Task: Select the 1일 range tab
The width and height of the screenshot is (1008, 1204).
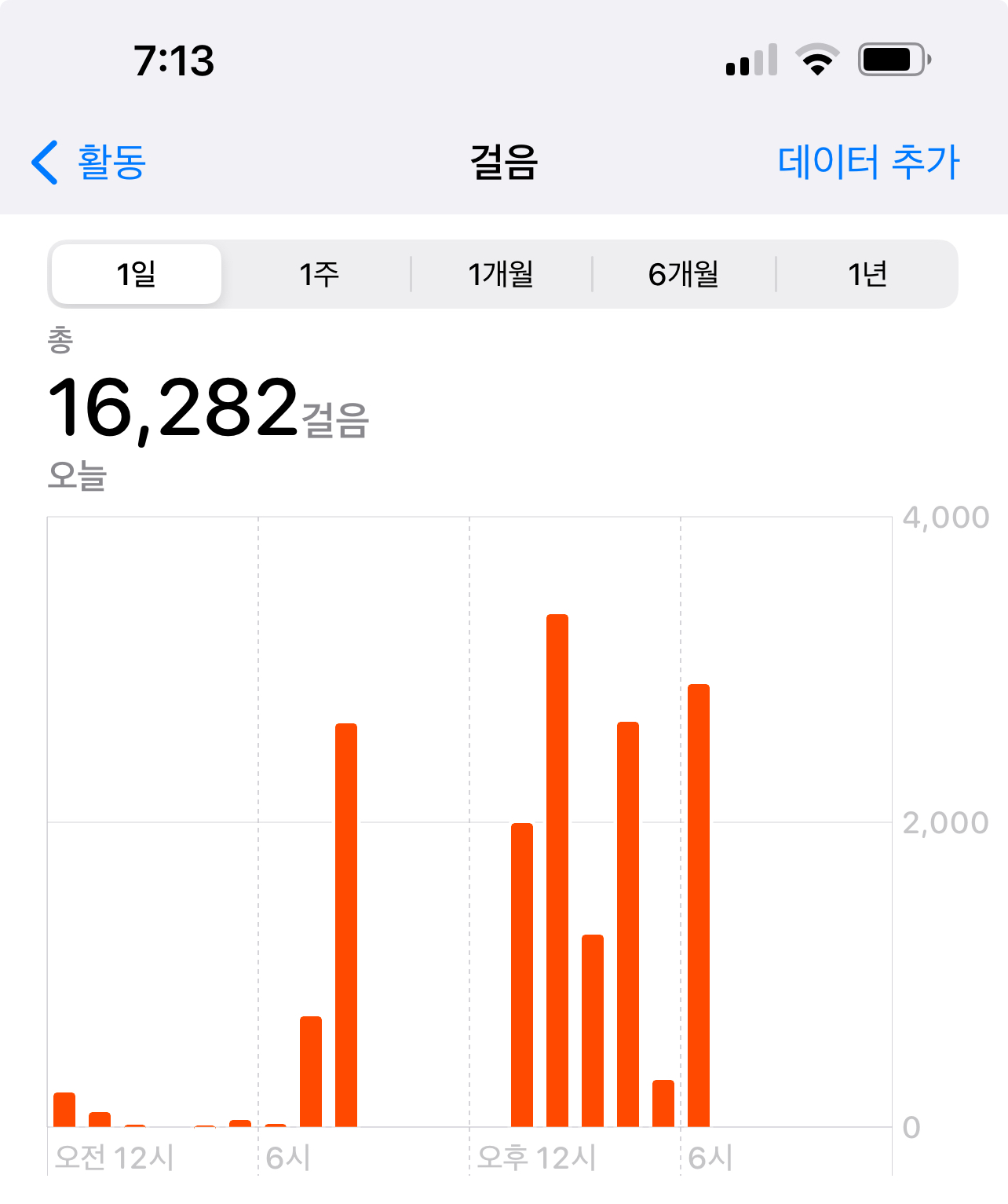Action: [x=137, y=274]
